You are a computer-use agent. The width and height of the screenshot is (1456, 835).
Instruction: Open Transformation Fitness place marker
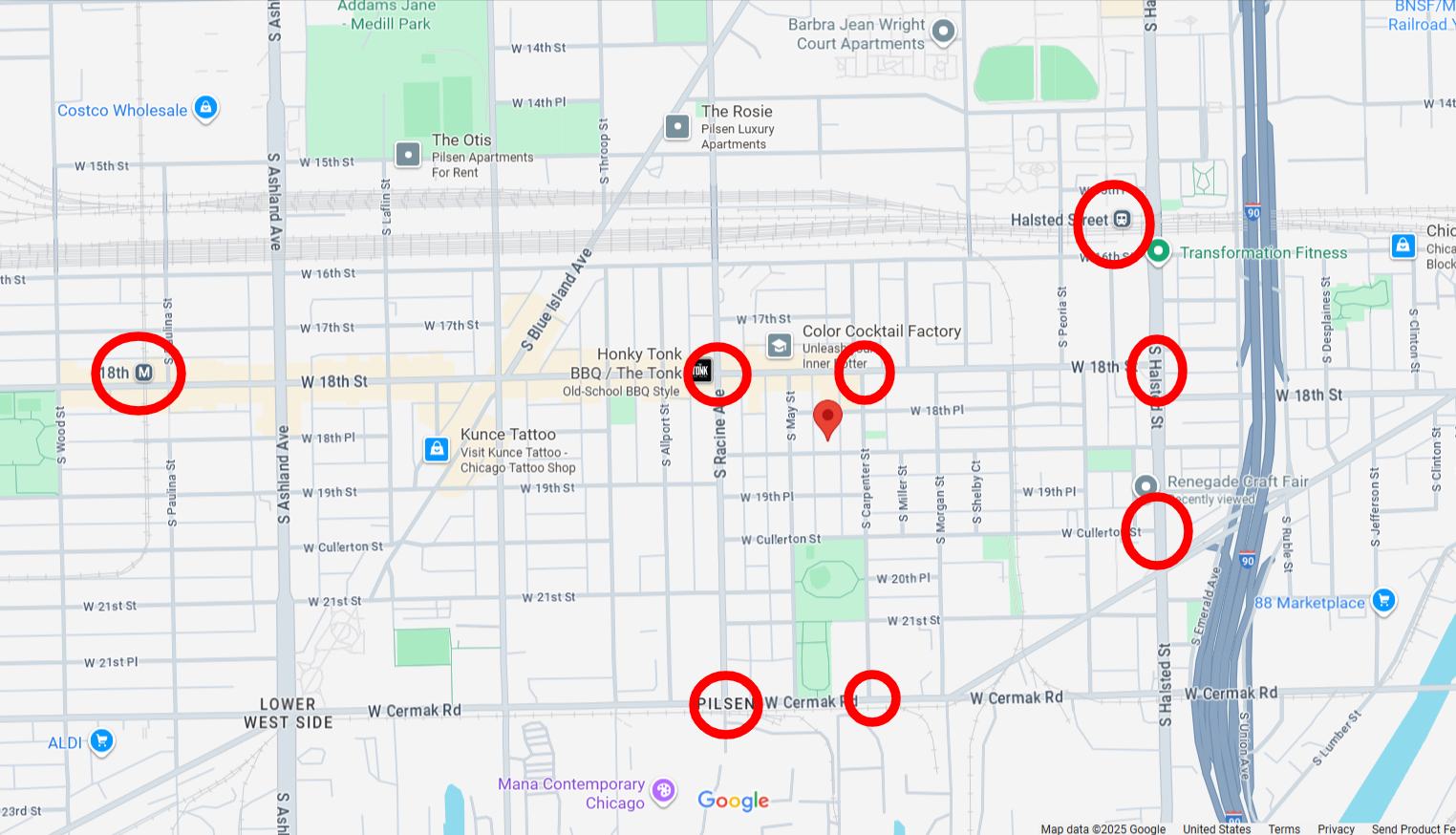click(1158, 251)
